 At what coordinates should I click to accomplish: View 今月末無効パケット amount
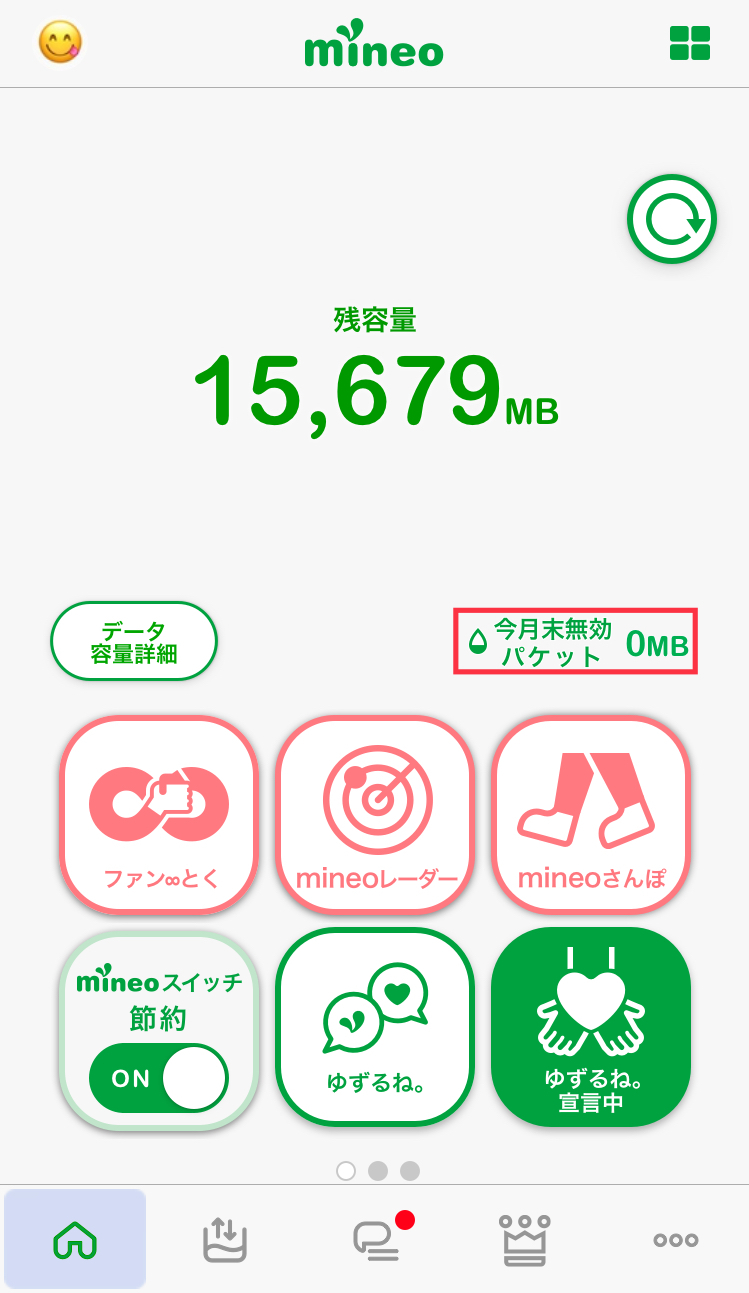point(576,641)
